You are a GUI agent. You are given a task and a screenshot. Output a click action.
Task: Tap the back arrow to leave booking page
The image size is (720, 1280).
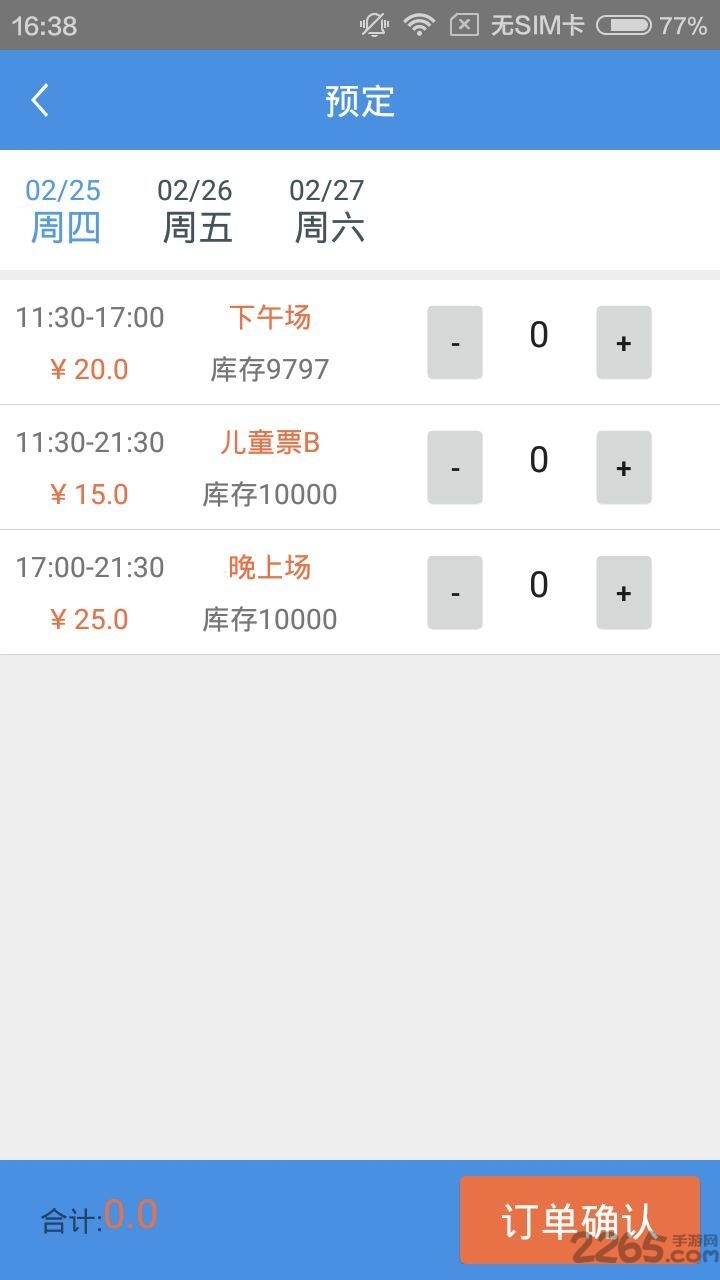coord(40,100)
